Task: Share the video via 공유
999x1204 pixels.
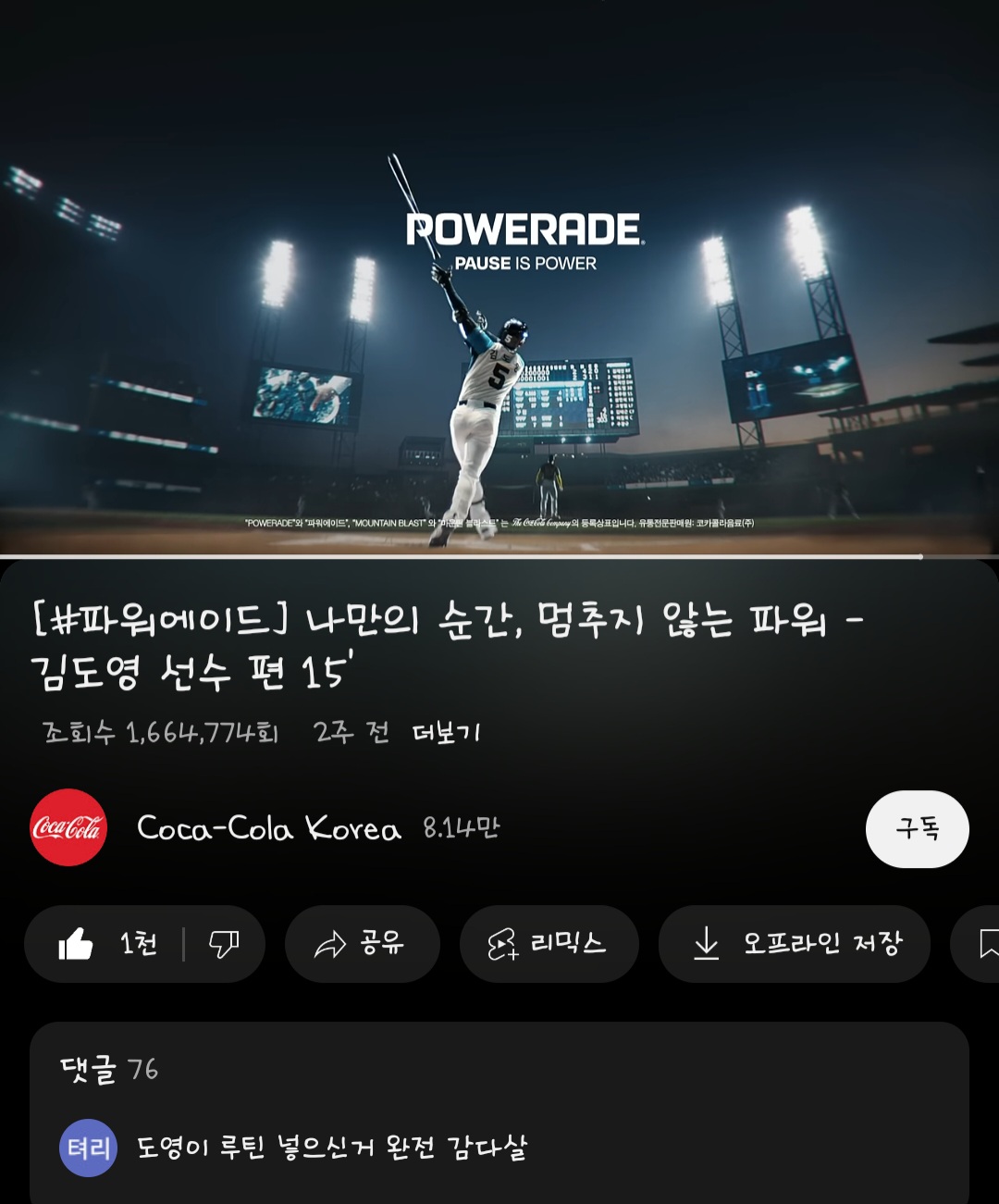Action: click(362, 944)
